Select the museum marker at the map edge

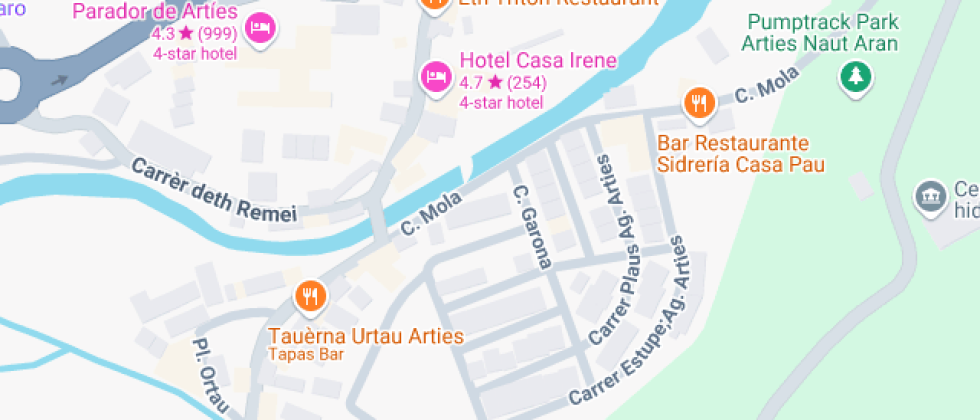coord(931,196)
